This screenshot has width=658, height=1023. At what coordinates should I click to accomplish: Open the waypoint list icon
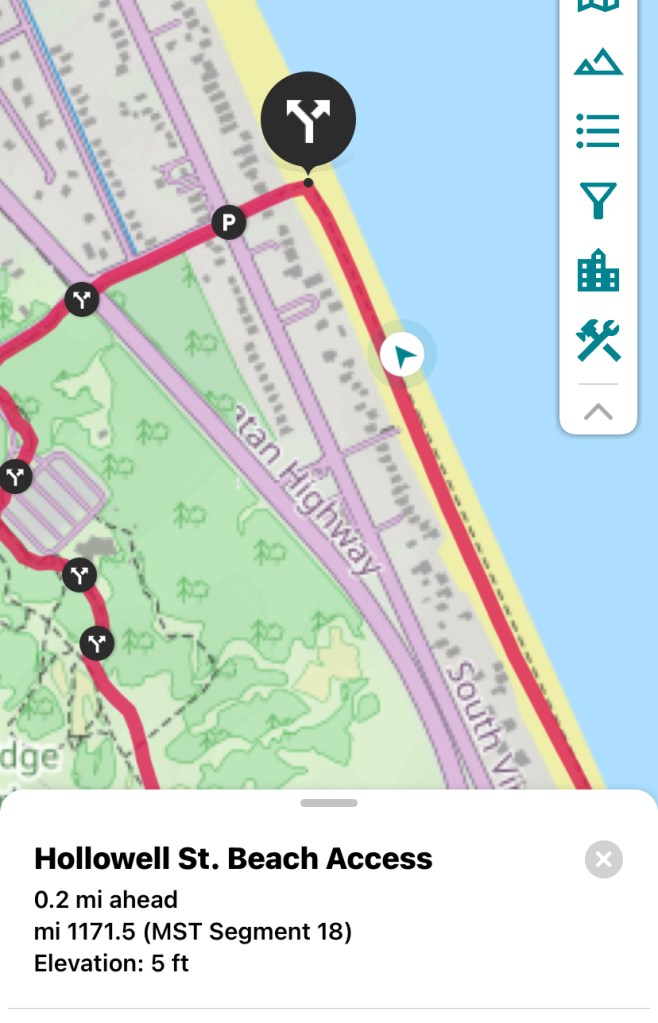click(x=598, y=131)
